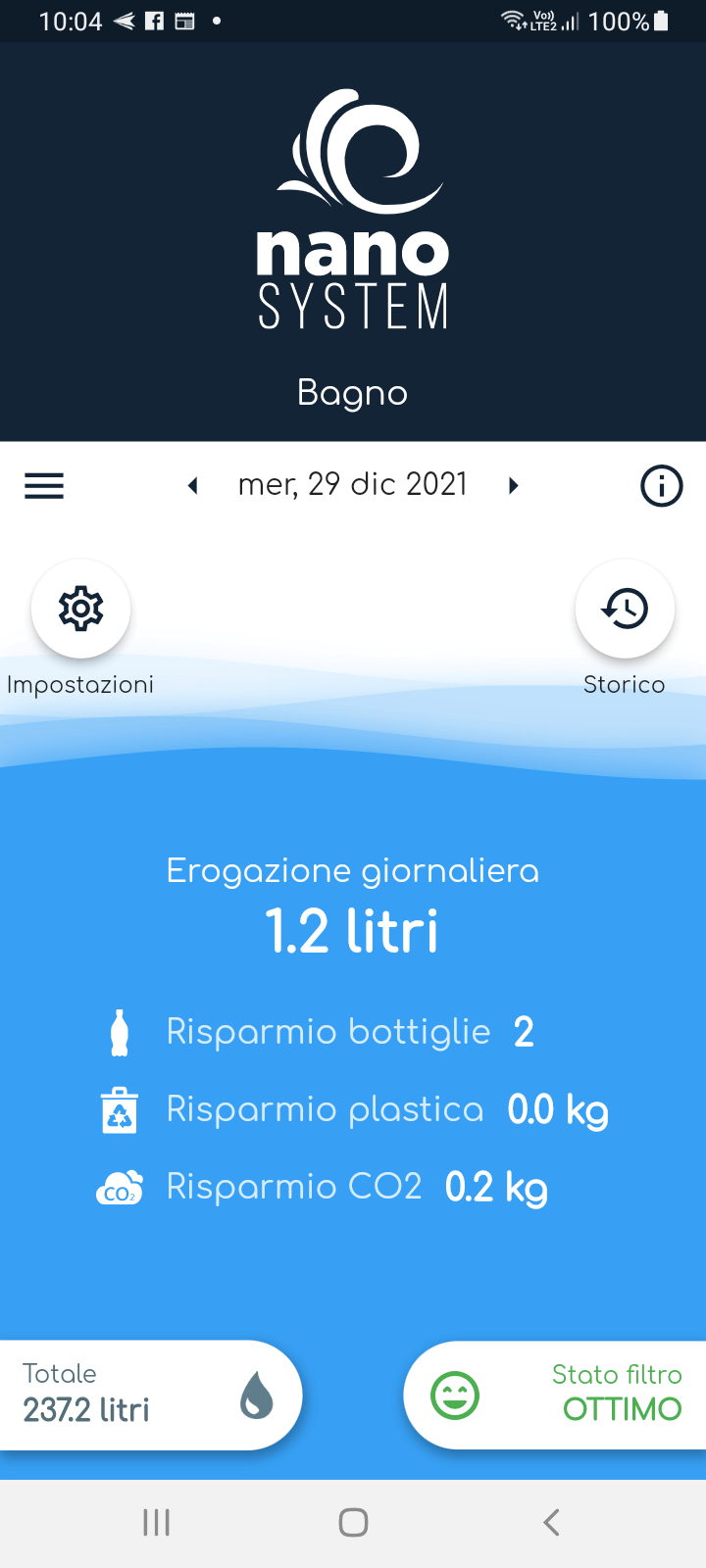Open Impostazioni settings gear

tap(81, 609)
